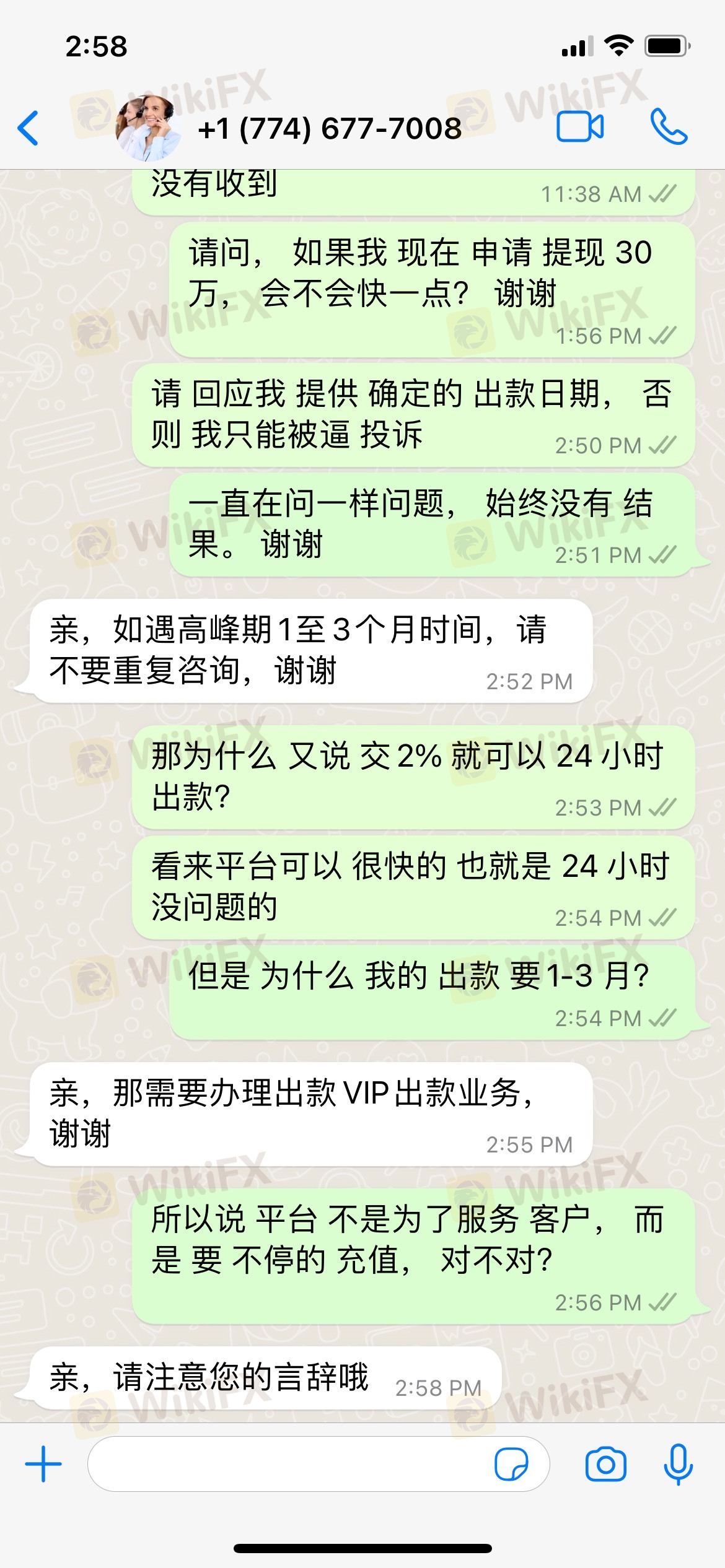Go back to the chat list
The width and height of the screenshot is (725, 1568).
29,128
